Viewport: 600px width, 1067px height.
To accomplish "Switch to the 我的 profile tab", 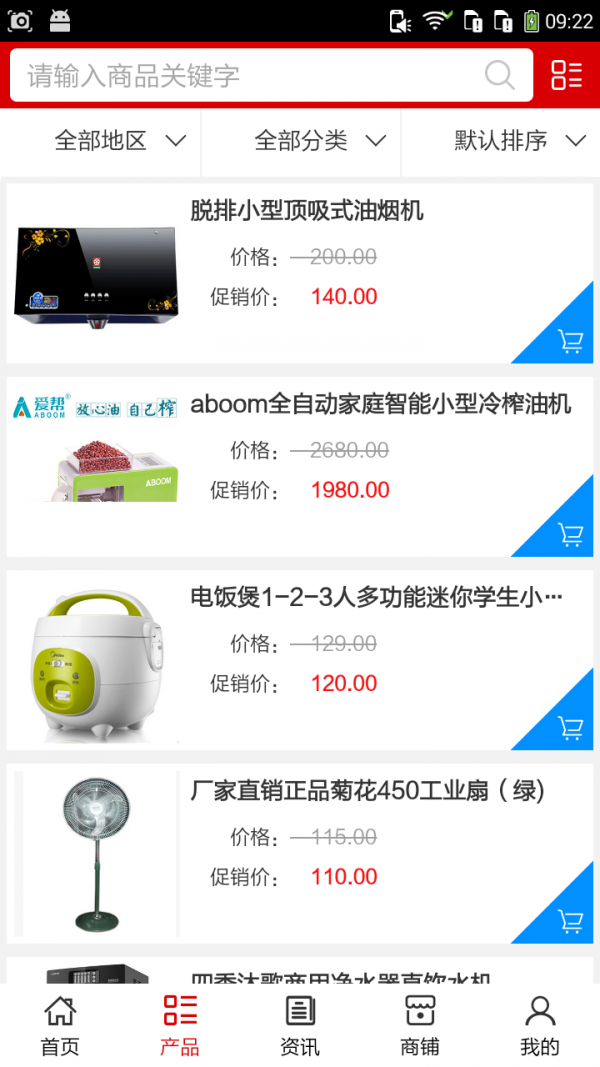I will pos(540,1026).
